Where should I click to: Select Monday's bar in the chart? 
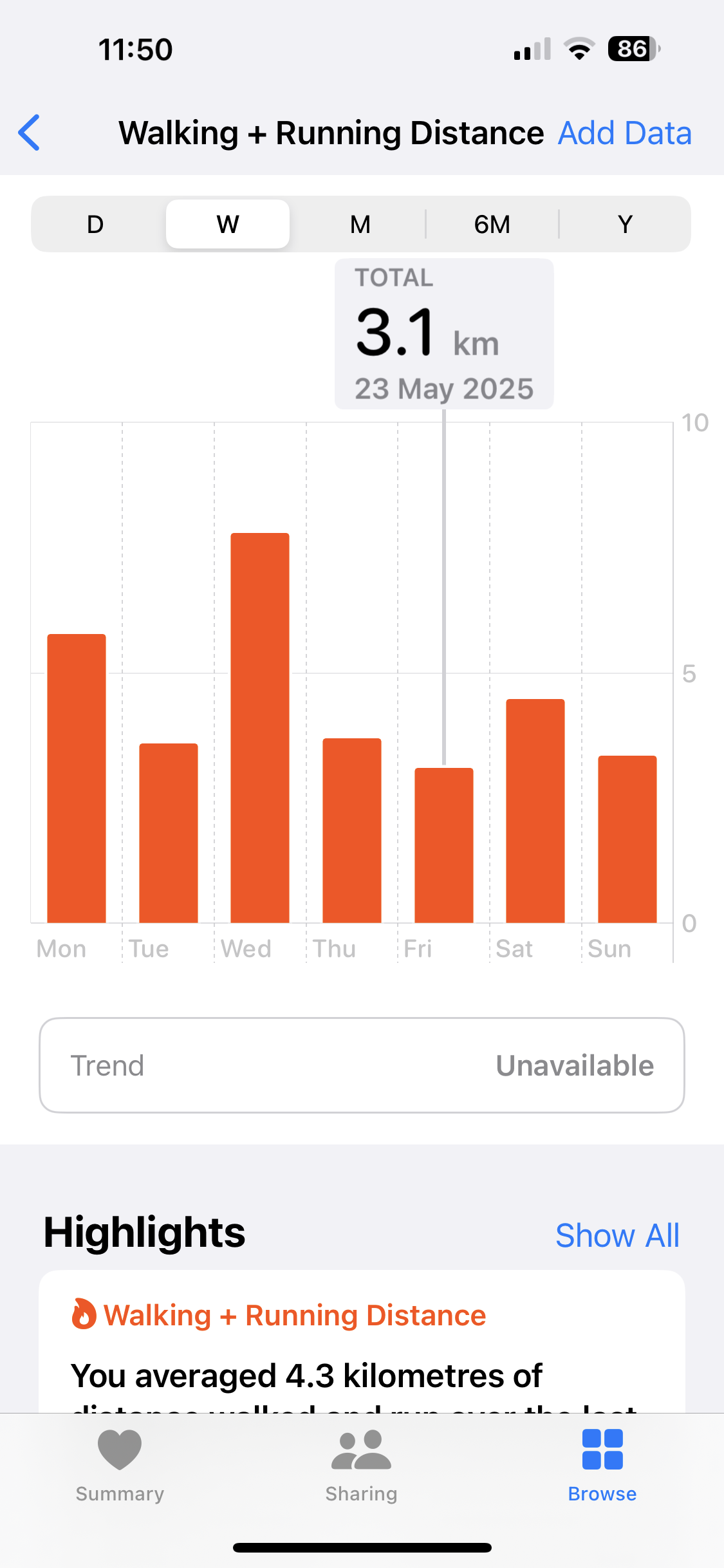77,778
